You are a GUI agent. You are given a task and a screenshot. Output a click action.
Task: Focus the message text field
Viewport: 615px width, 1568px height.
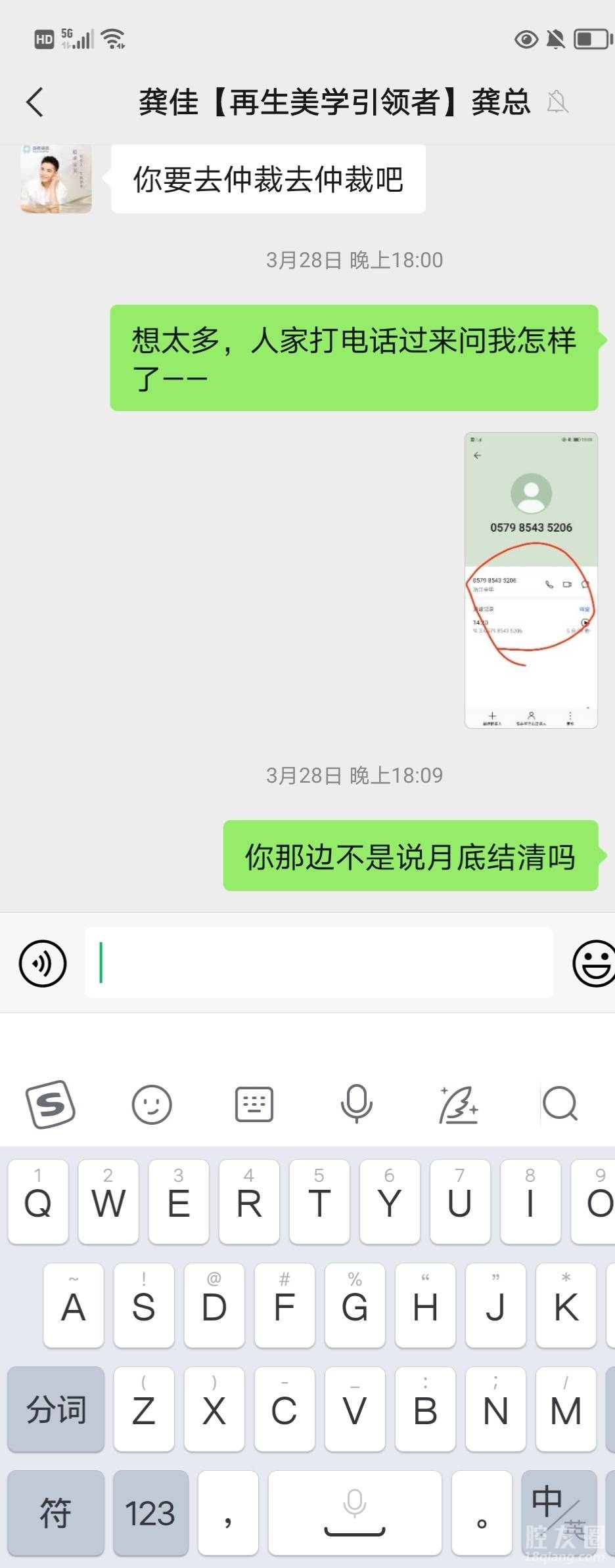pos(319,963)
